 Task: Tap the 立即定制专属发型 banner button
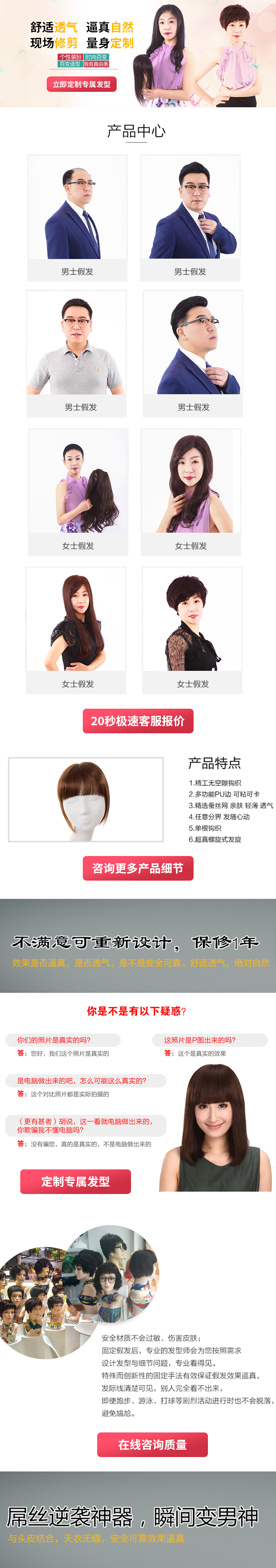click(81, 84)
